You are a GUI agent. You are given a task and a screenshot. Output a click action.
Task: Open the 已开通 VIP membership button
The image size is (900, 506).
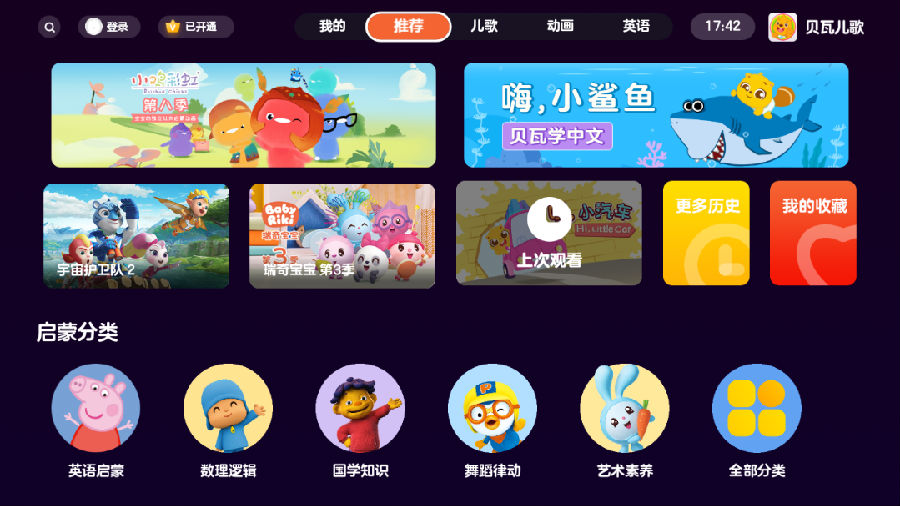195,27
